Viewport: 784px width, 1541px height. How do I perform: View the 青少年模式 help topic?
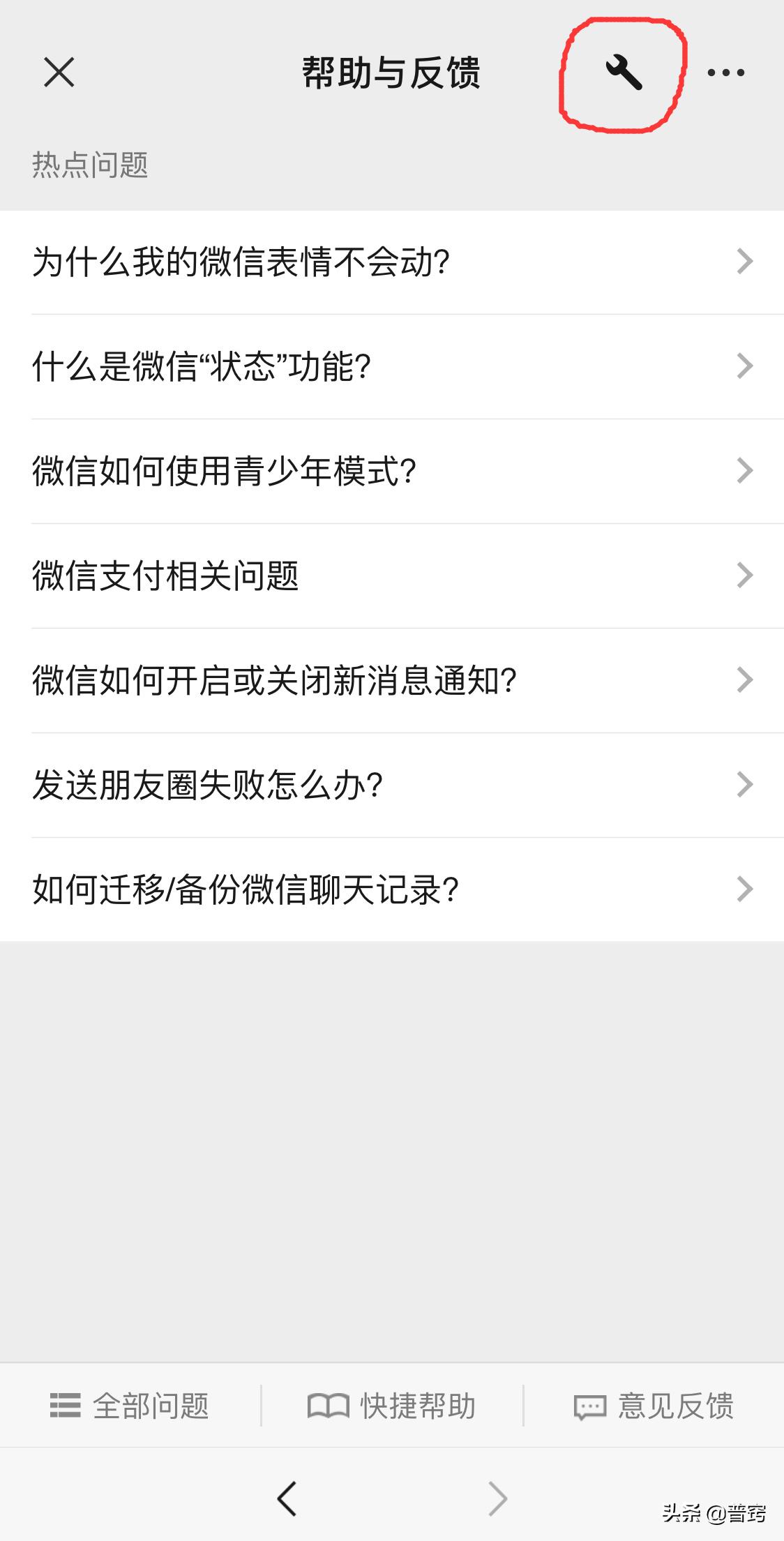click(225, 470)
